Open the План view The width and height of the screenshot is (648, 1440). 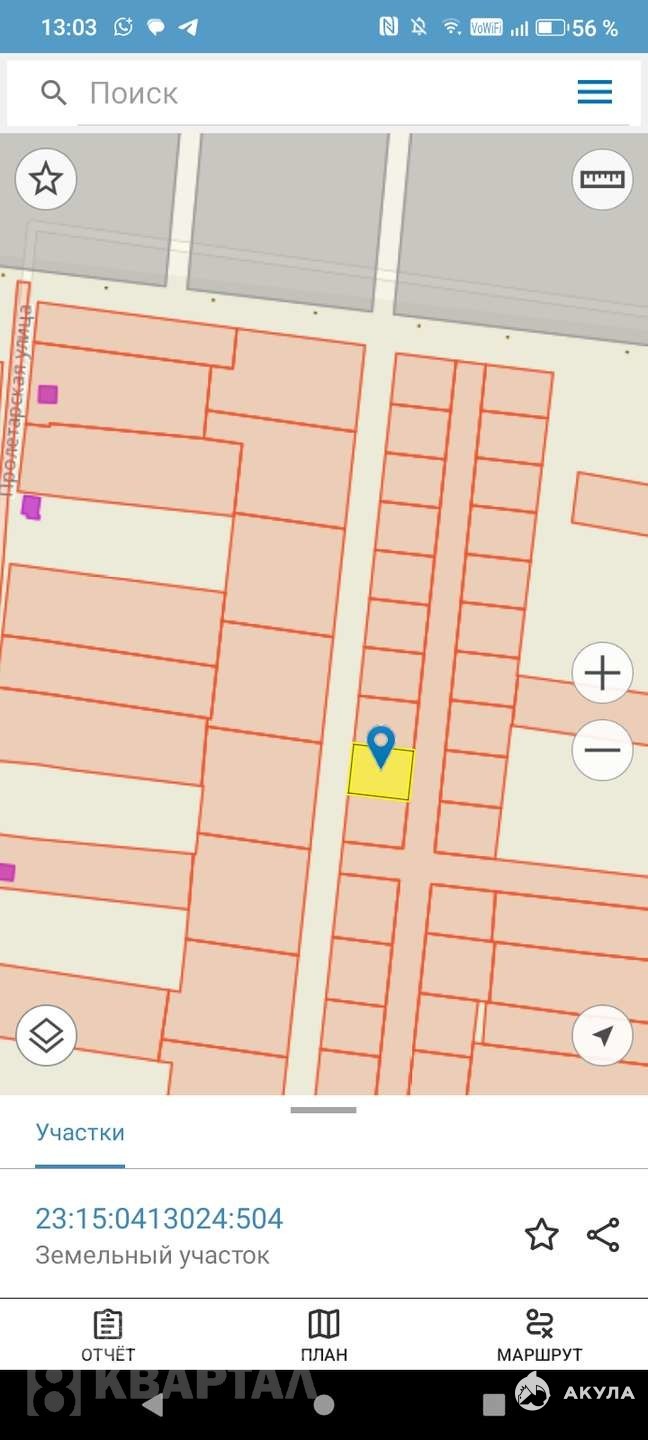point(324,1336)
